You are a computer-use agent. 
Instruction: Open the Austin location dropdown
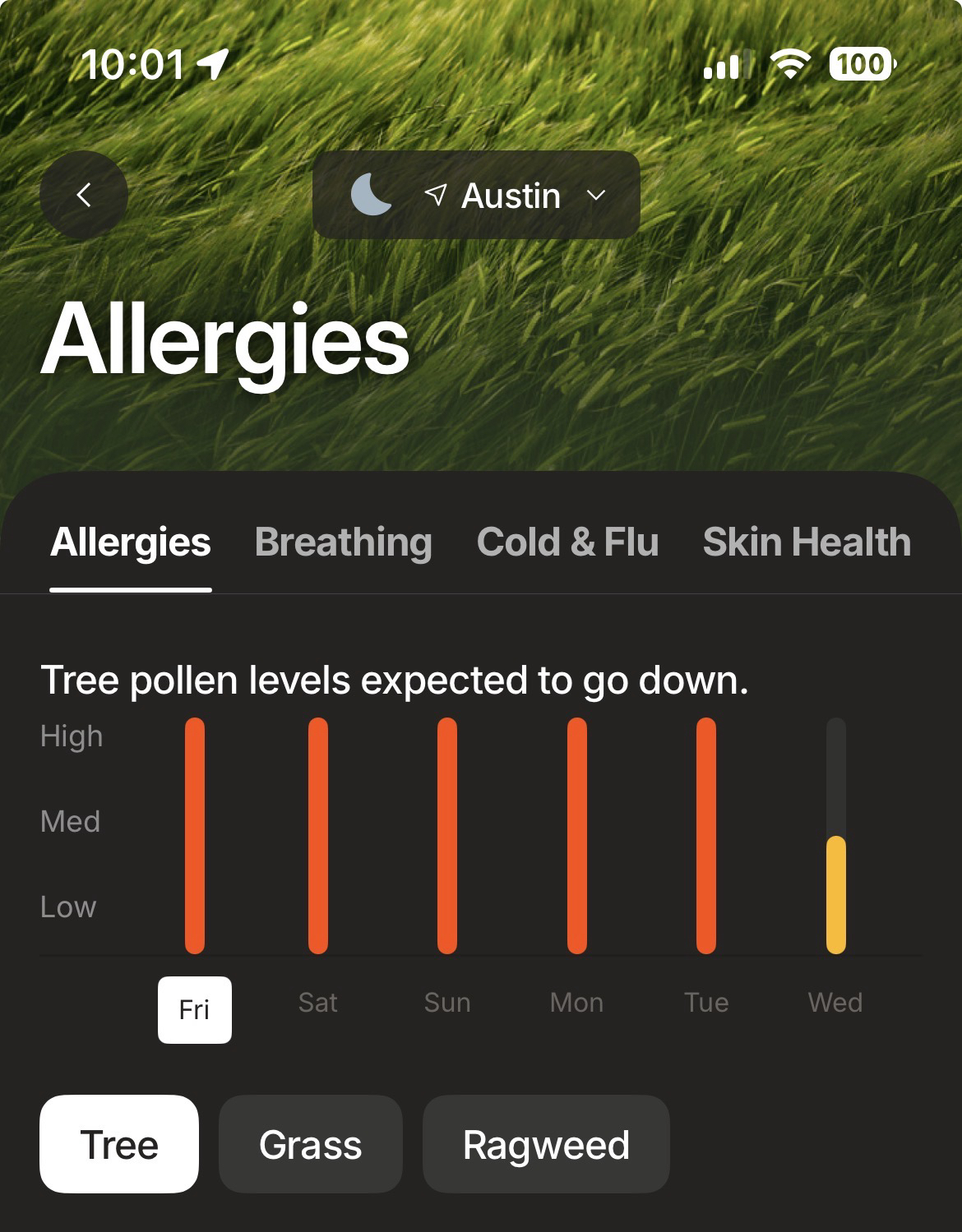476,195
